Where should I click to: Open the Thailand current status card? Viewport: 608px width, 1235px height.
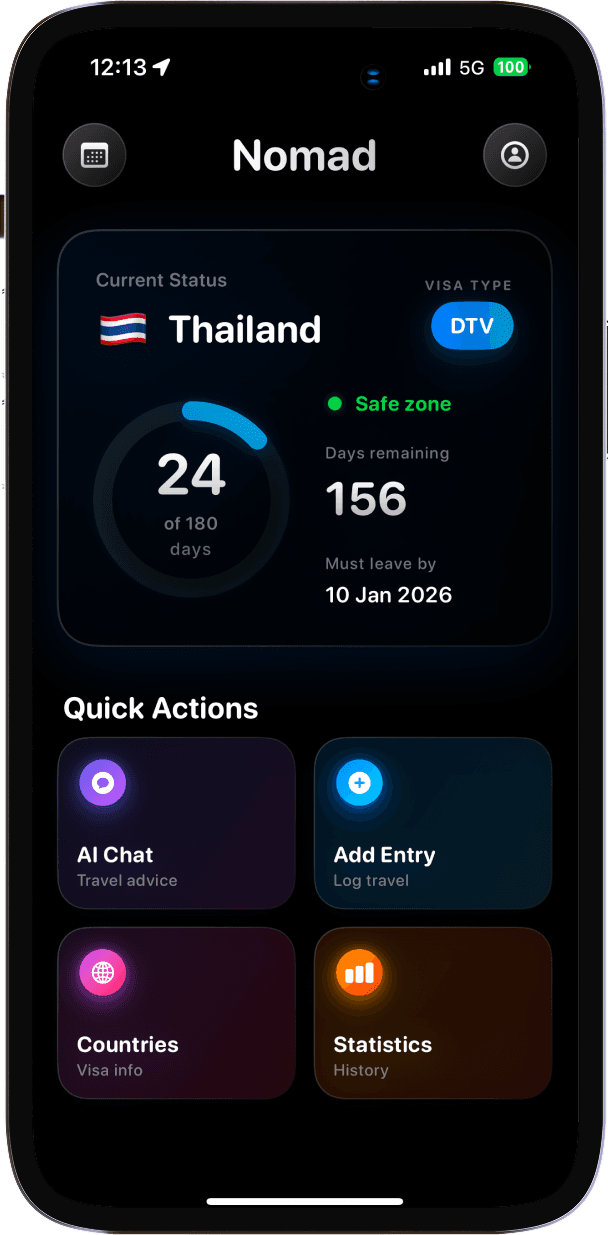click(x=304, y=438)
